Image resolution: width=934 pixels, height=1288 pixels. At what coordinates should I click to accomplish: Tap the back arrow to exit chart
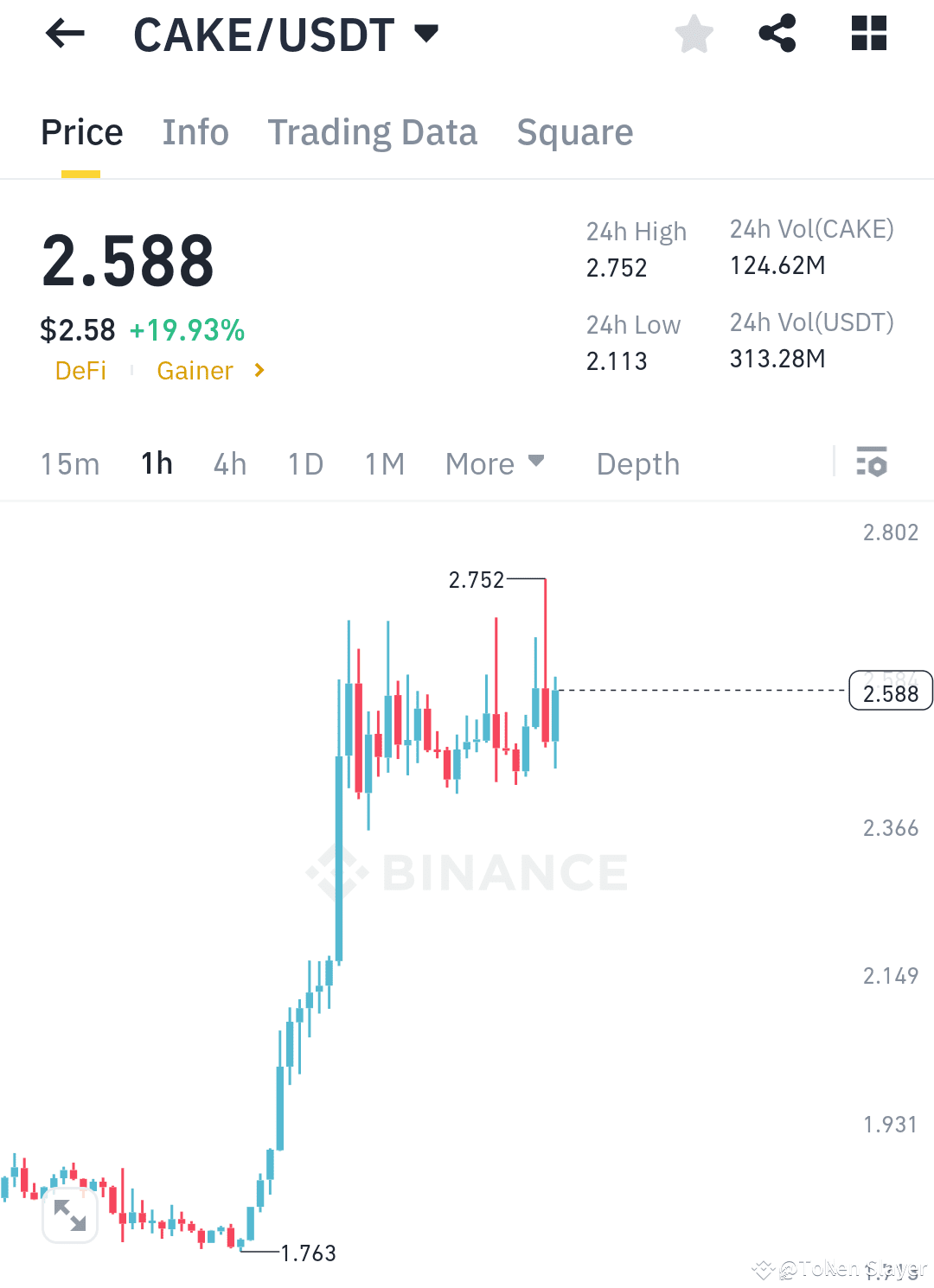coord(64,34)
